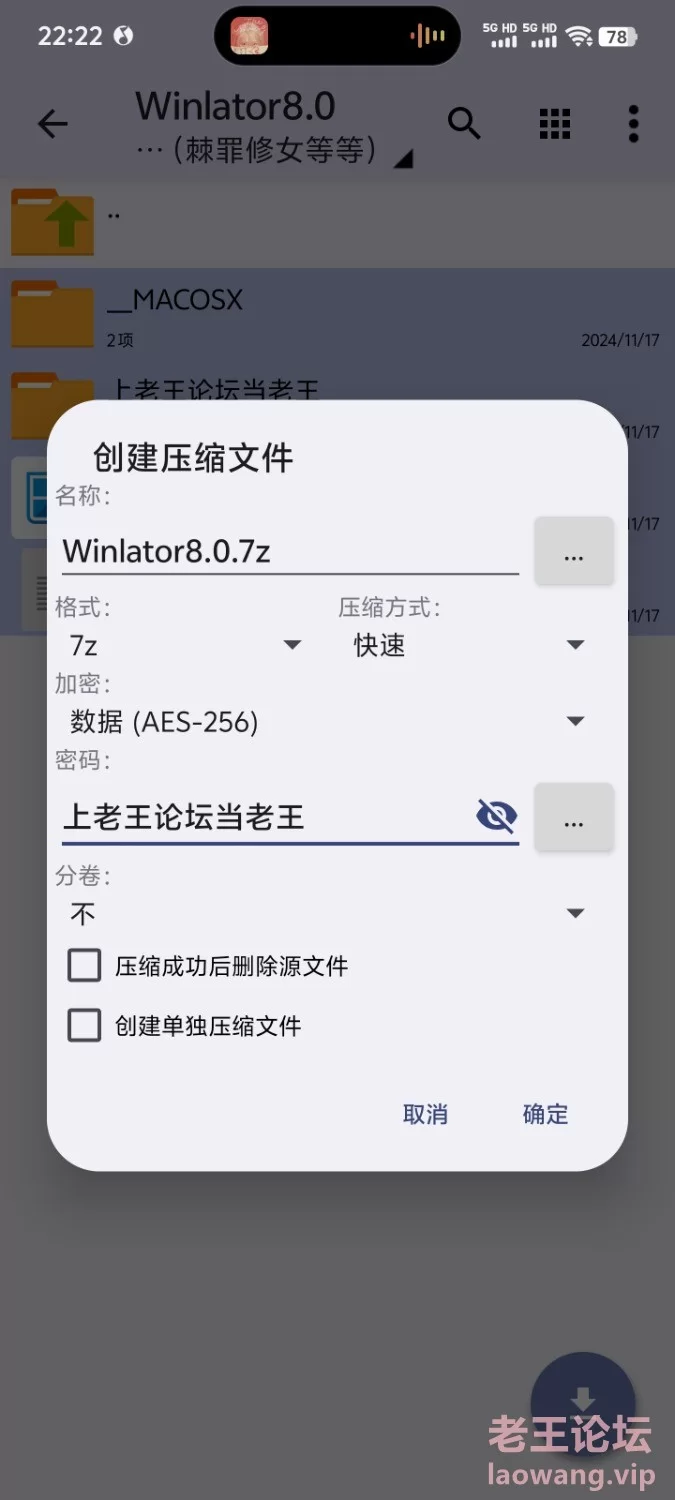
Task: Check 创建单独压缩文件 checkbox
Action: [84, 1025]
